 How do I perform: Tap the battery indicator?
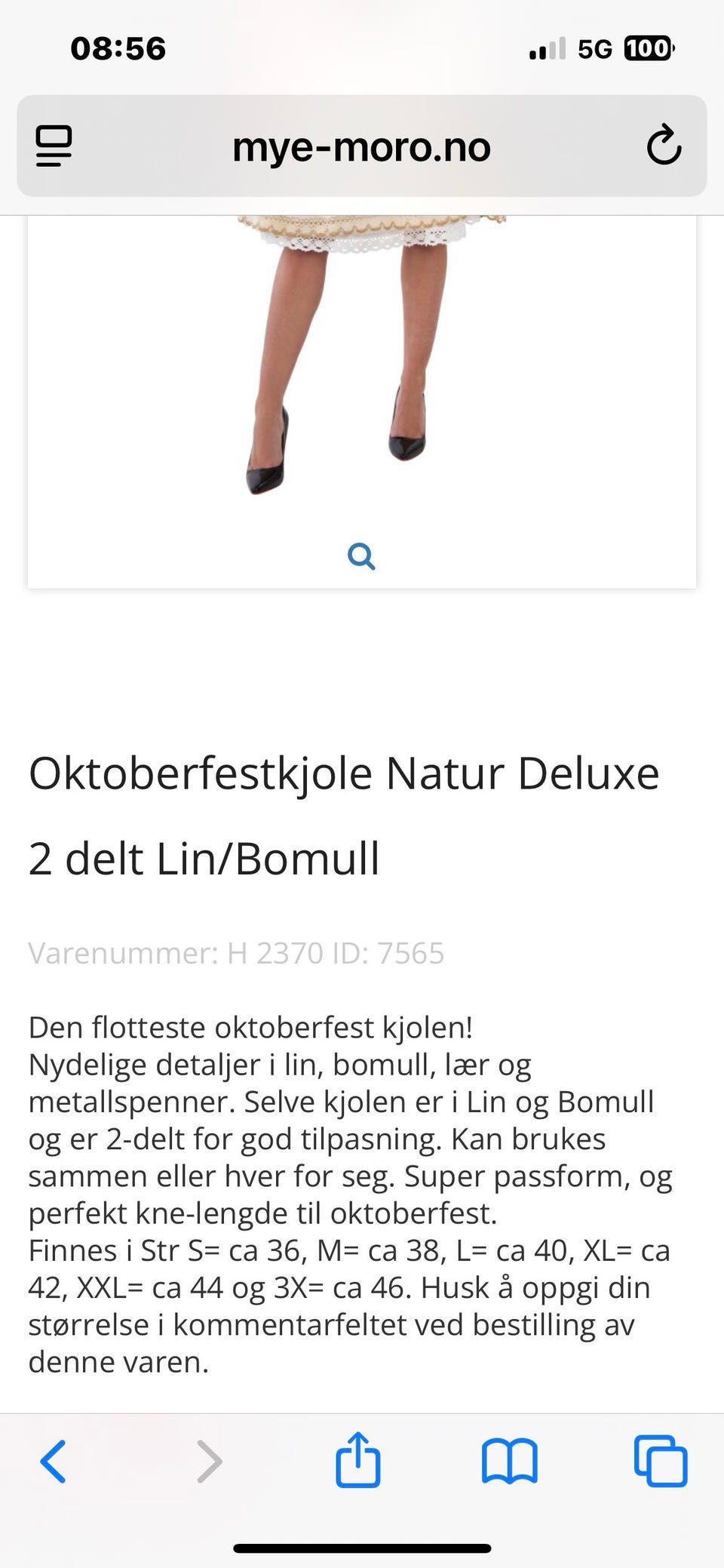646,48
